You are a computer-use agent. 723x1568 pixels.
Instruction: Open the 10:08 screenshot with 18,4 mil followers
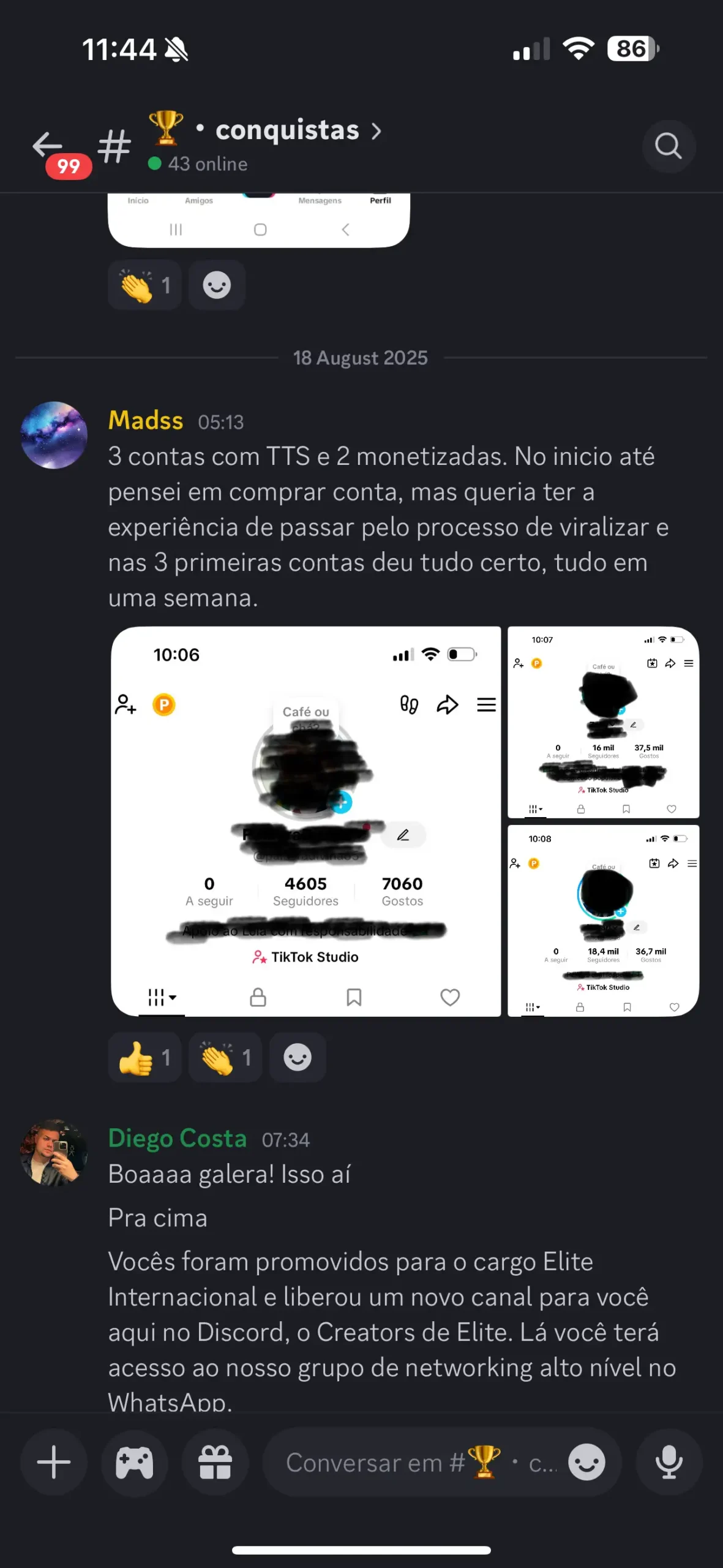pyautogui.click(x=603, y=921)
